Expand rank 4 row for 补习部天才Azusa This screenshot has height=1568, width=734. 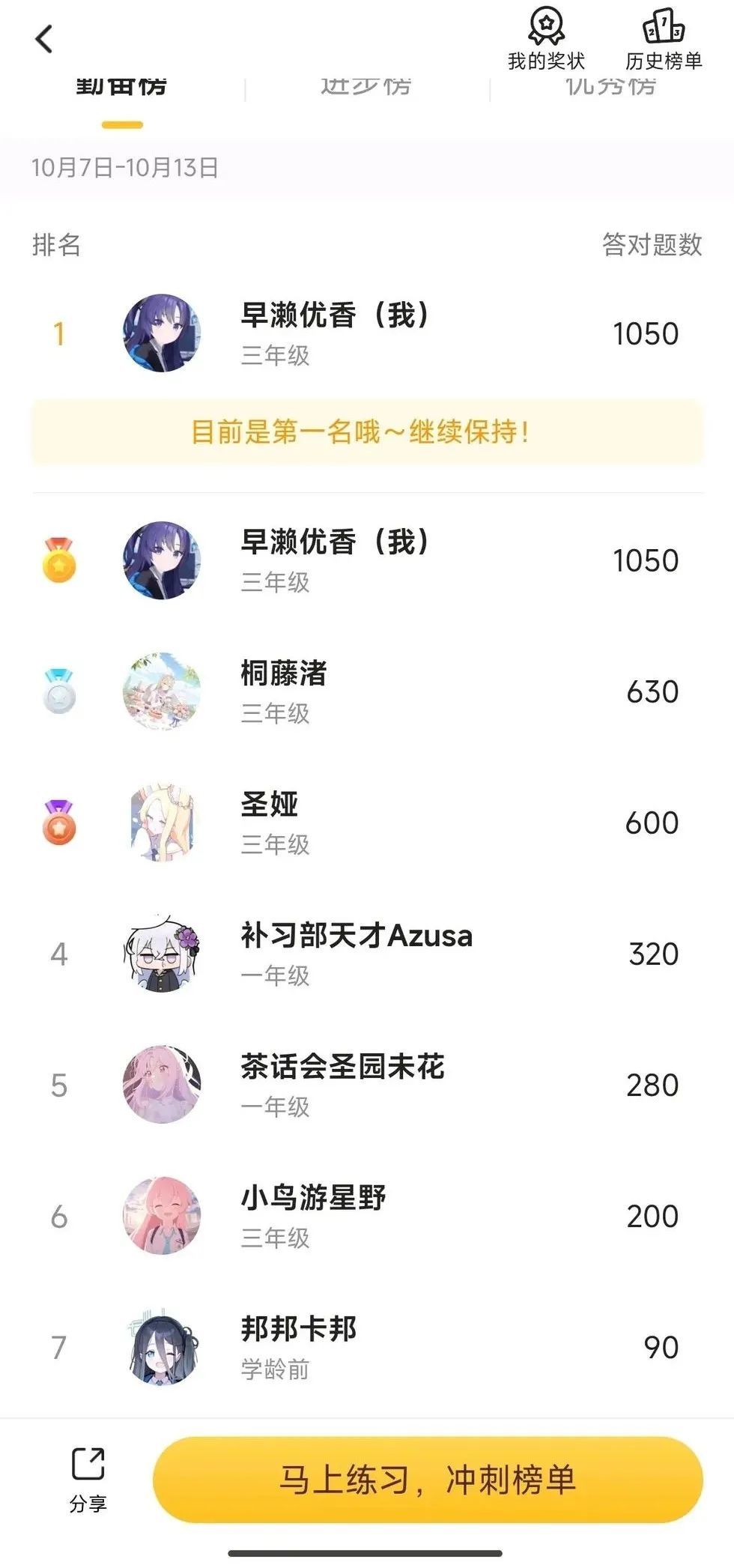[x=367, y=953]
